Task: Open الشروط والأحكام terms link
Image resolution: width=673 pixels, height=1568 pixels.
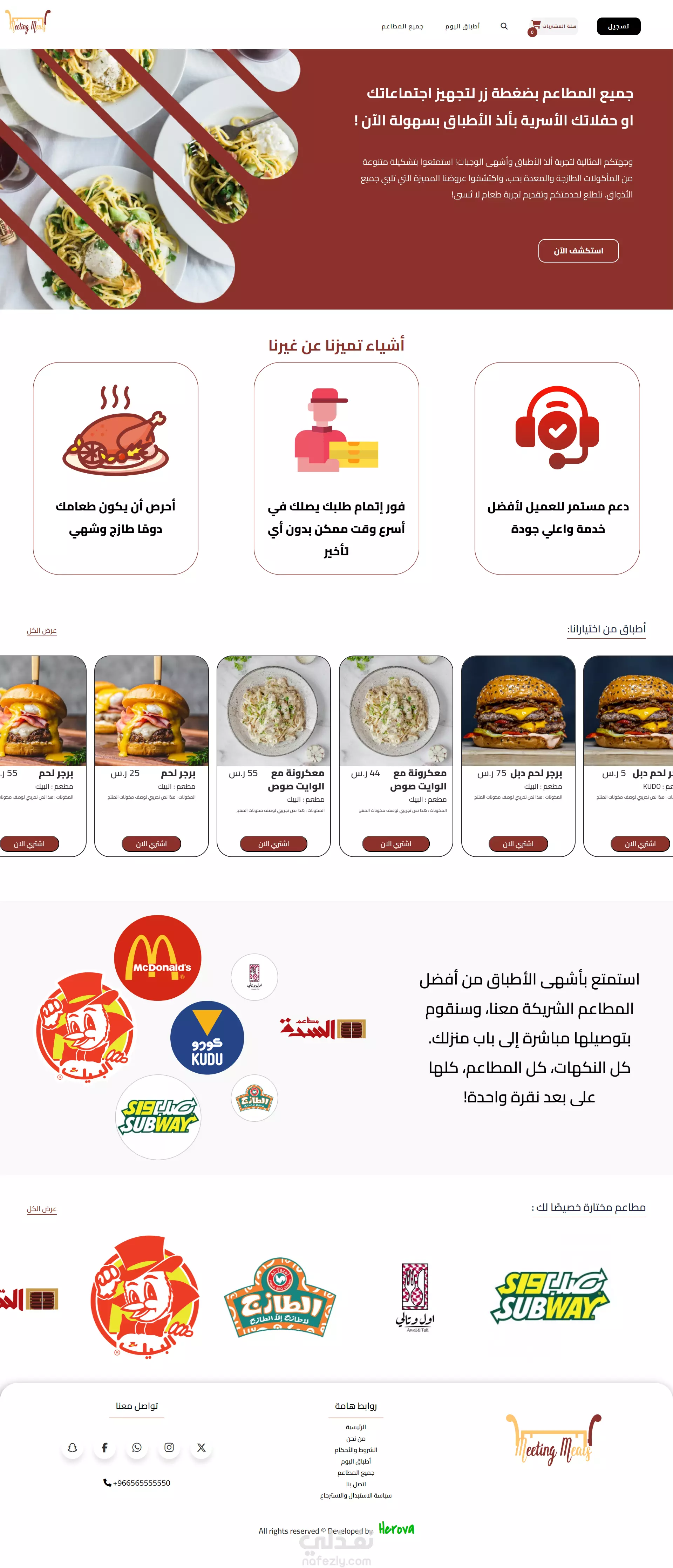Action: click(356, 1450)
